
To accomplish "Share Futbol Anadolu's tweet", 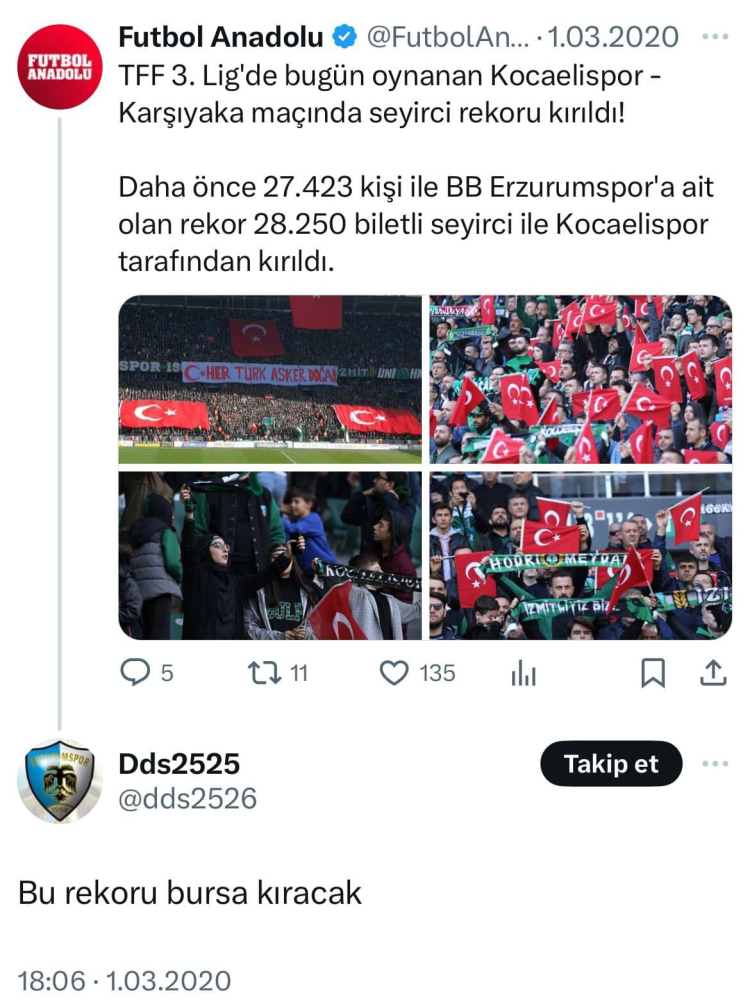I will (x=712, y=674).
